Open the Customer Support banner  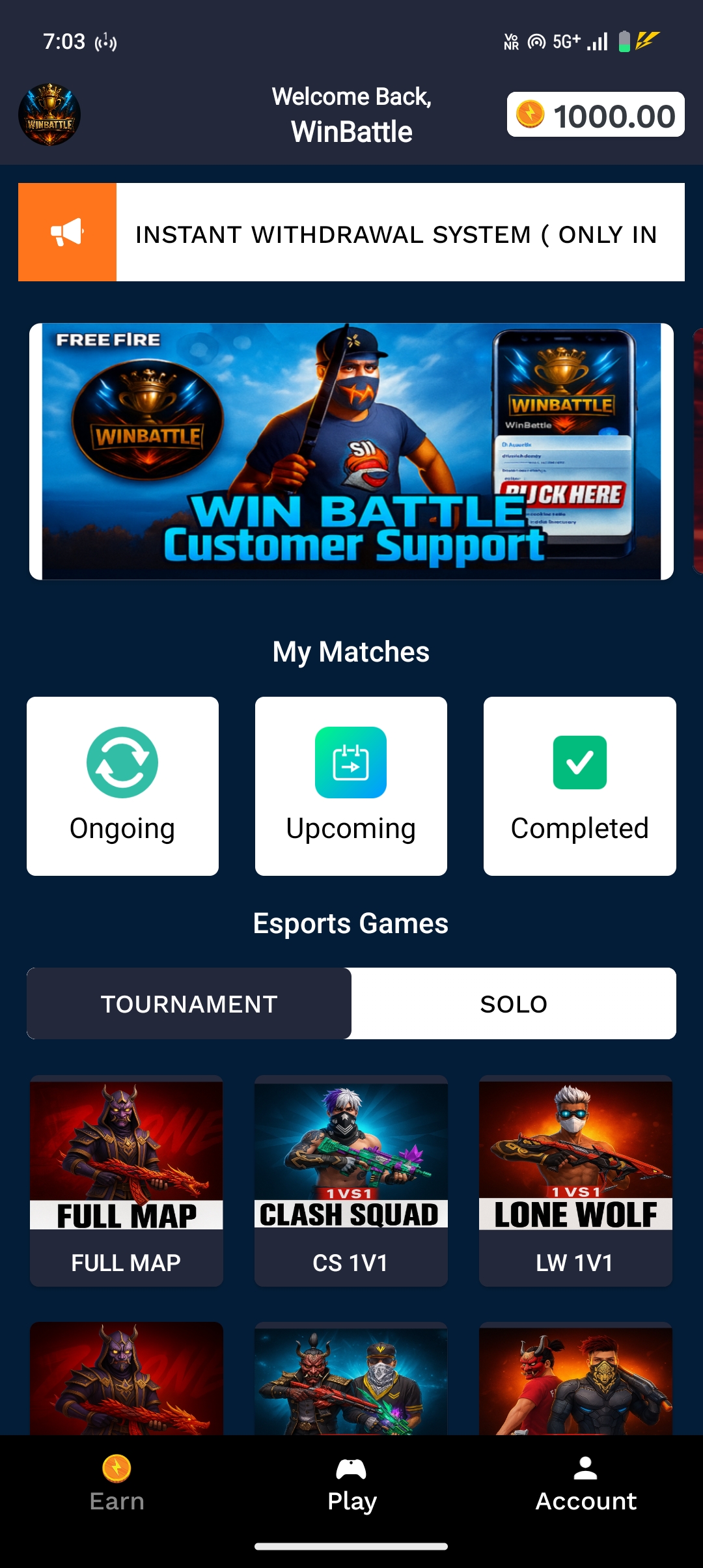click(x=351, y=451)
